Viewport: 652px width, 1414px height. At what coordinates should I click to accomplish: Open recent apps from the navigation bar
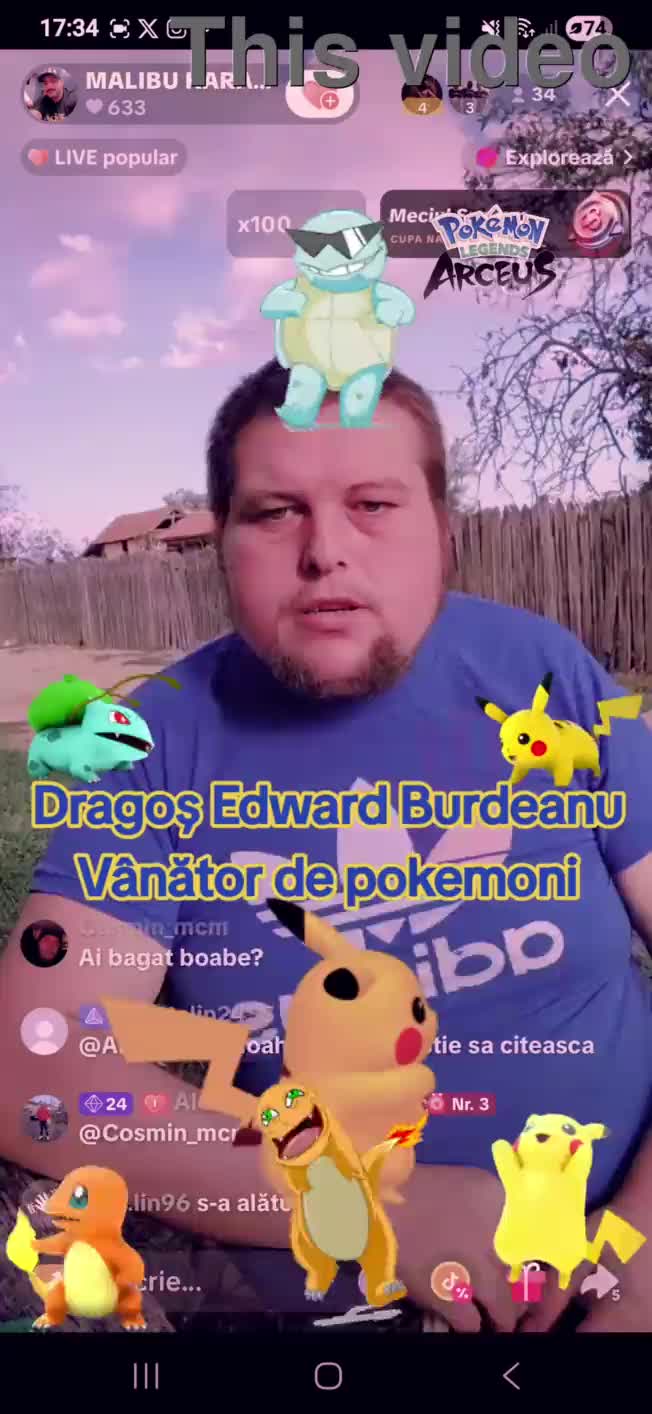[146, 1376]
